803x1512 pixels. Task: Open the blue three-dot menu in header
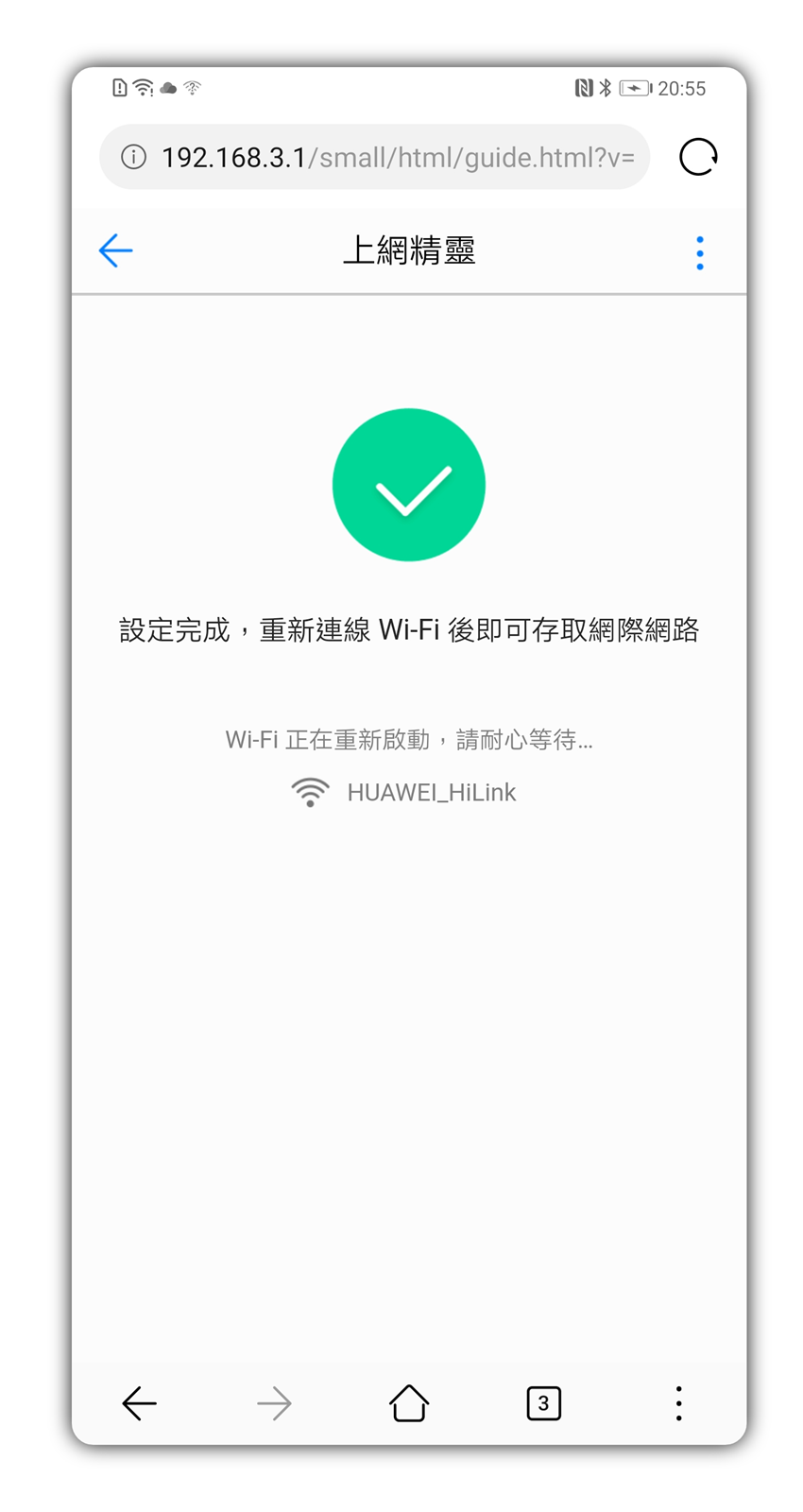click(699, 253)
